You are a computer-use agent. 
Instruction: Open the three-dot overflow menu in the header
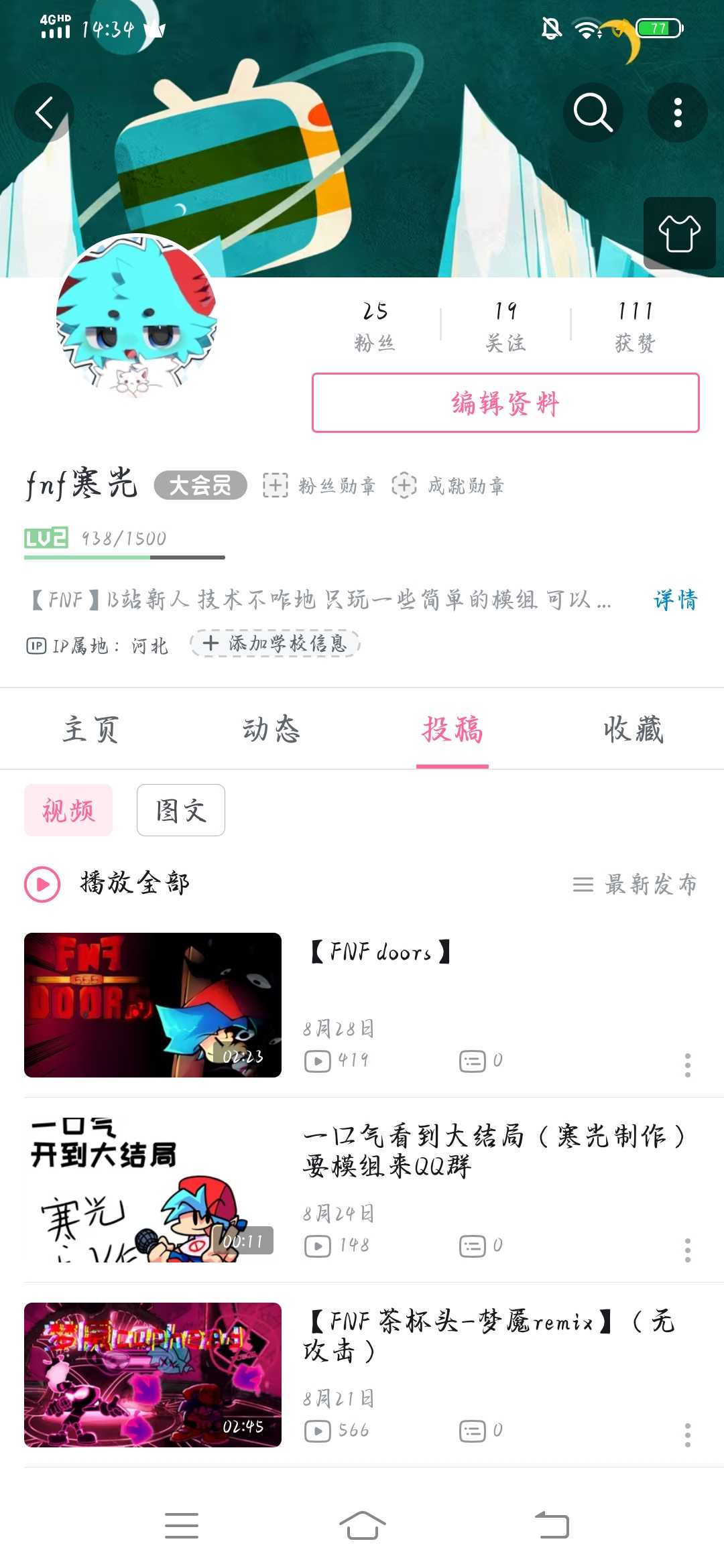pyautogui.click(x=678, y=113)
